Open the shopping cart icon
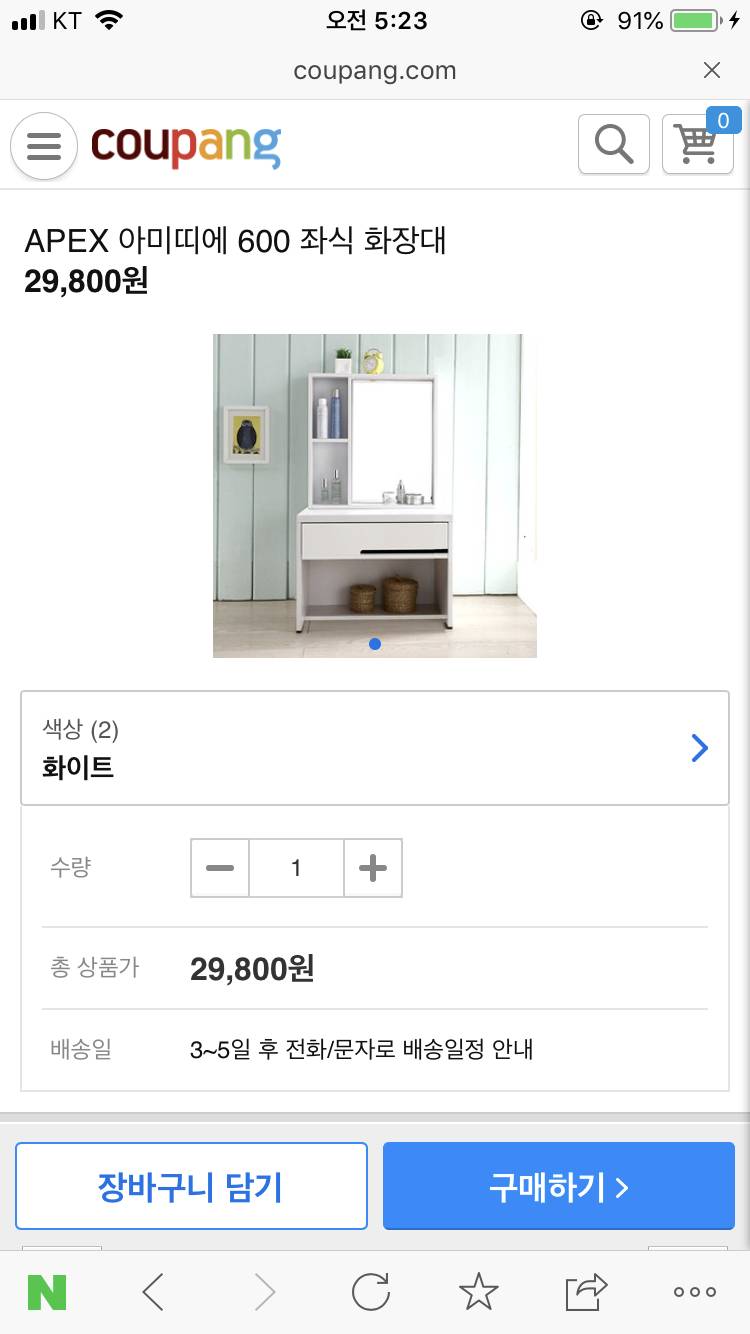Image resolution: width=750 pixels, height=1334 pixels. pos(698,148)
